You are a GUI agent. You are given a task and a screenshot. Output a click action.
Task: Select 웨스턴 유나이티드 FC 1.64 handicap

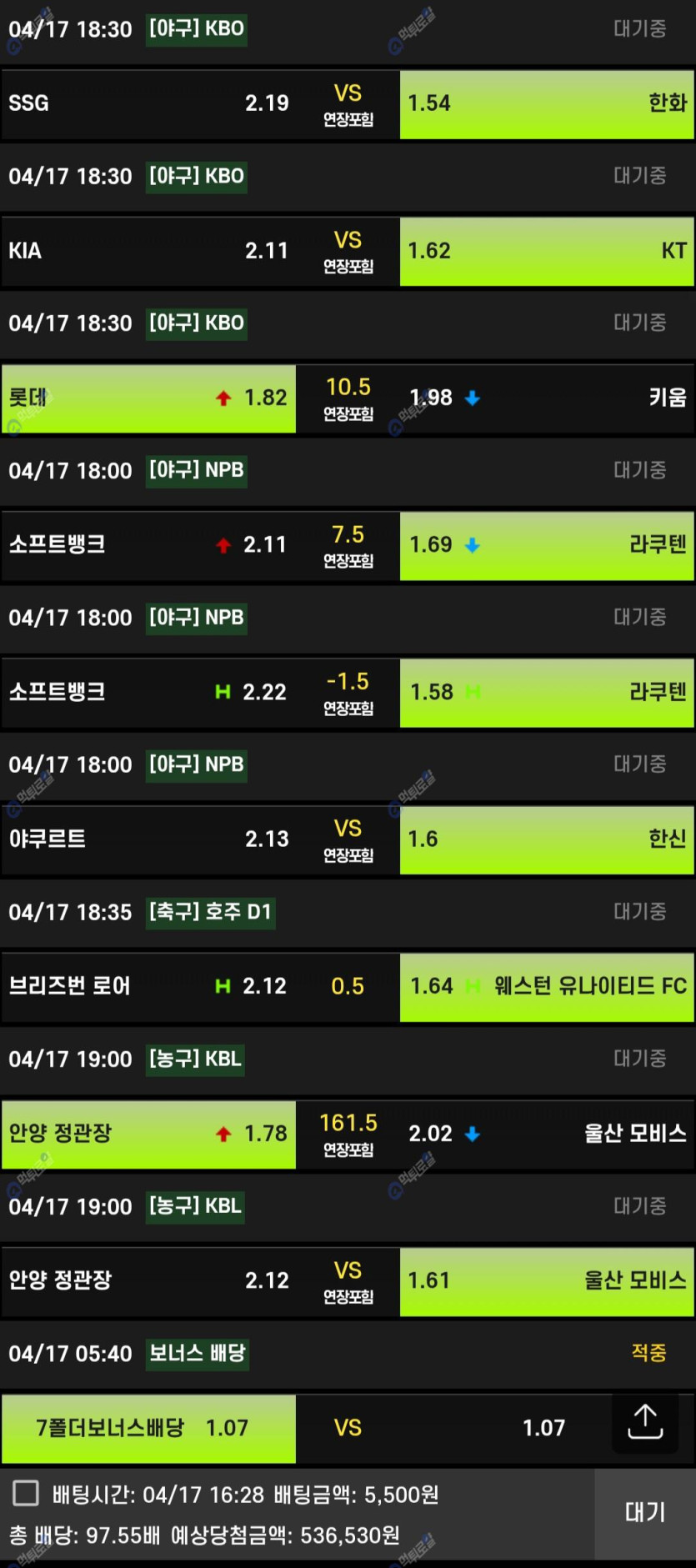click(547, 987)
